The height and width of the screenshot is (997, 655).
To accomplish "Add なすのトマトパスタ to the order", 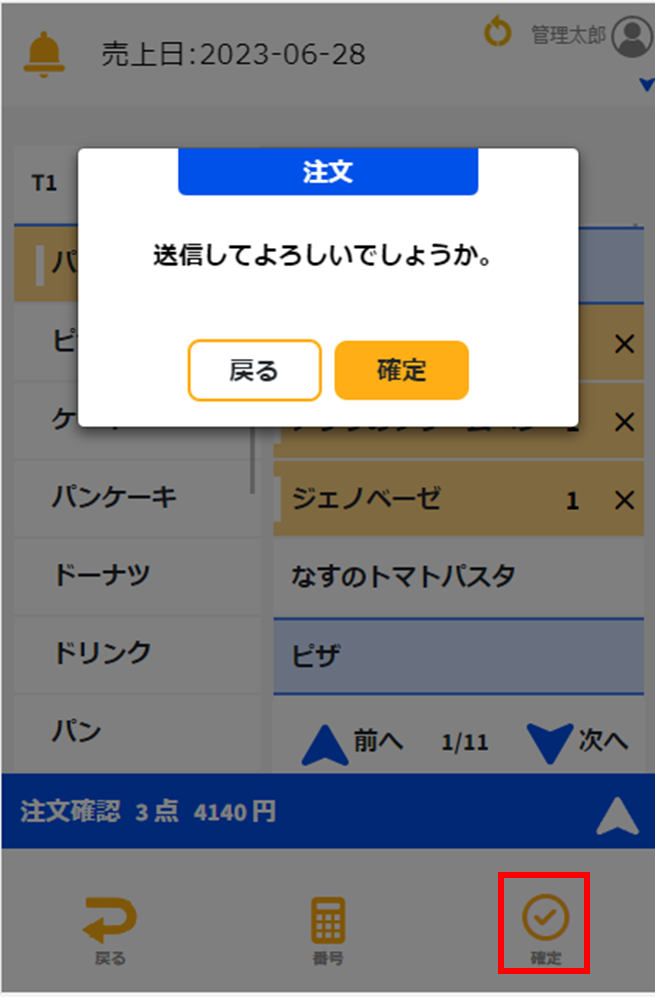I will (404, 576).
